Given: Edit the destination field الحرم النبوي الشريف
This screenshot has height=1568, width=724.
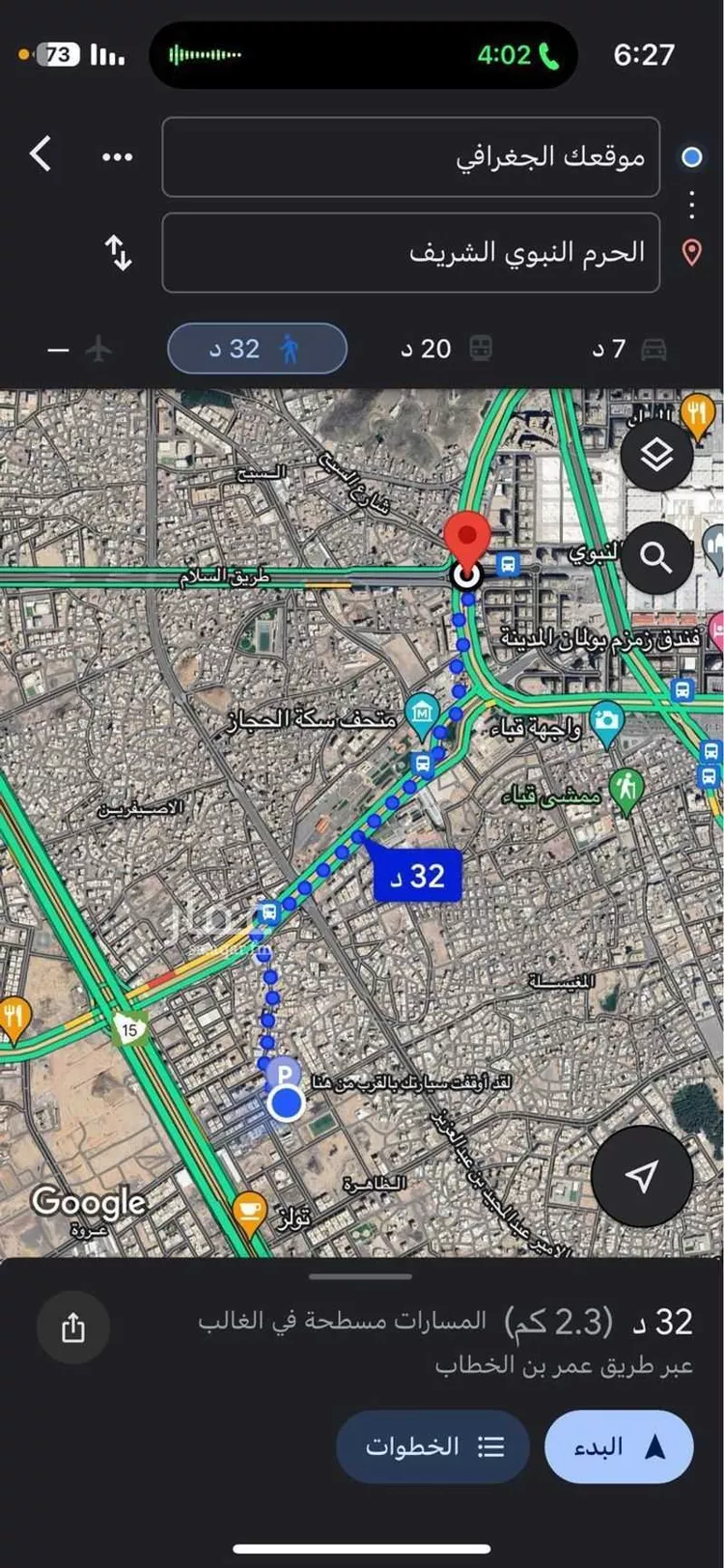Looking at the screenshot, I should coord(410,253).
